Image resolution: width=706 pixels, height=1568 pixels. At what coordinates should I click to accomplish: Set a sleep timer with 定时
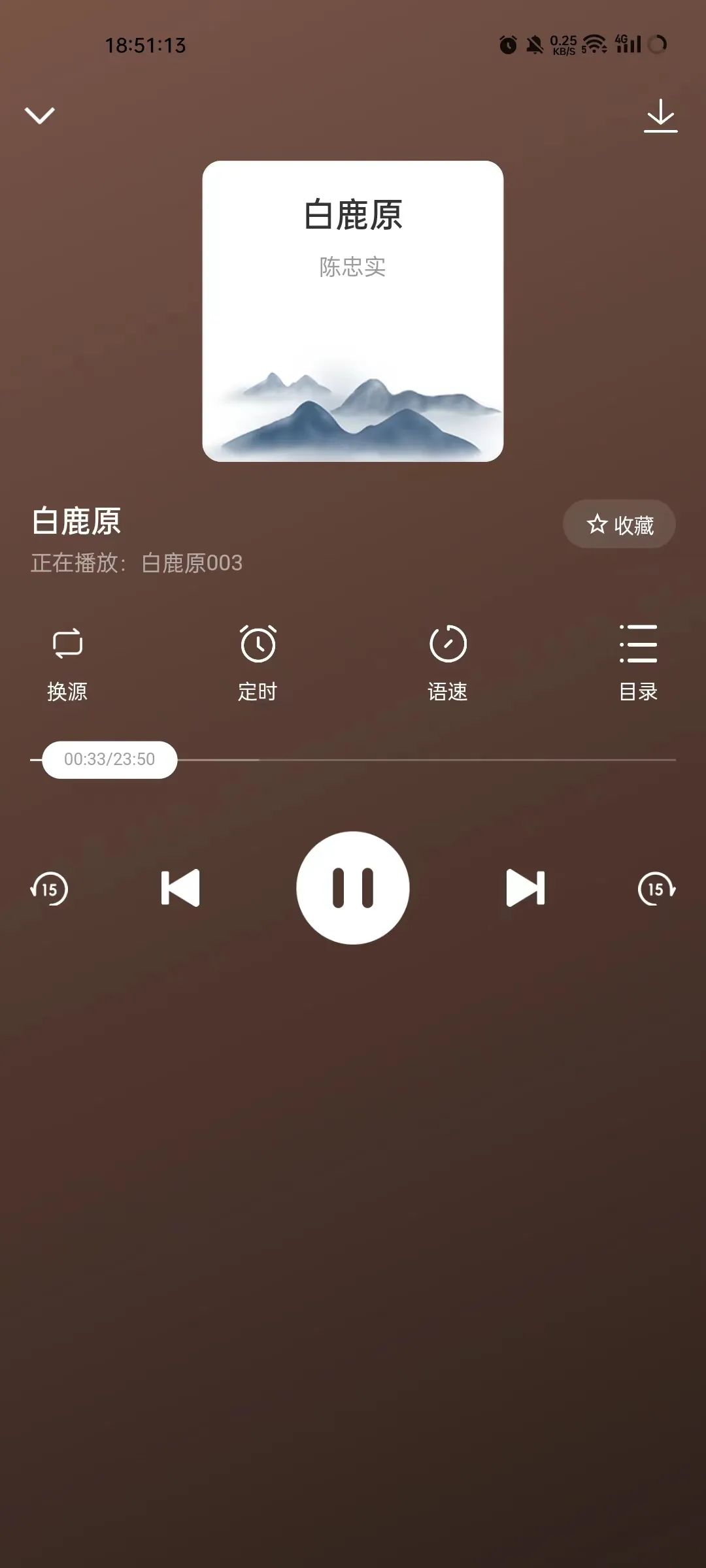click(258, 663)
